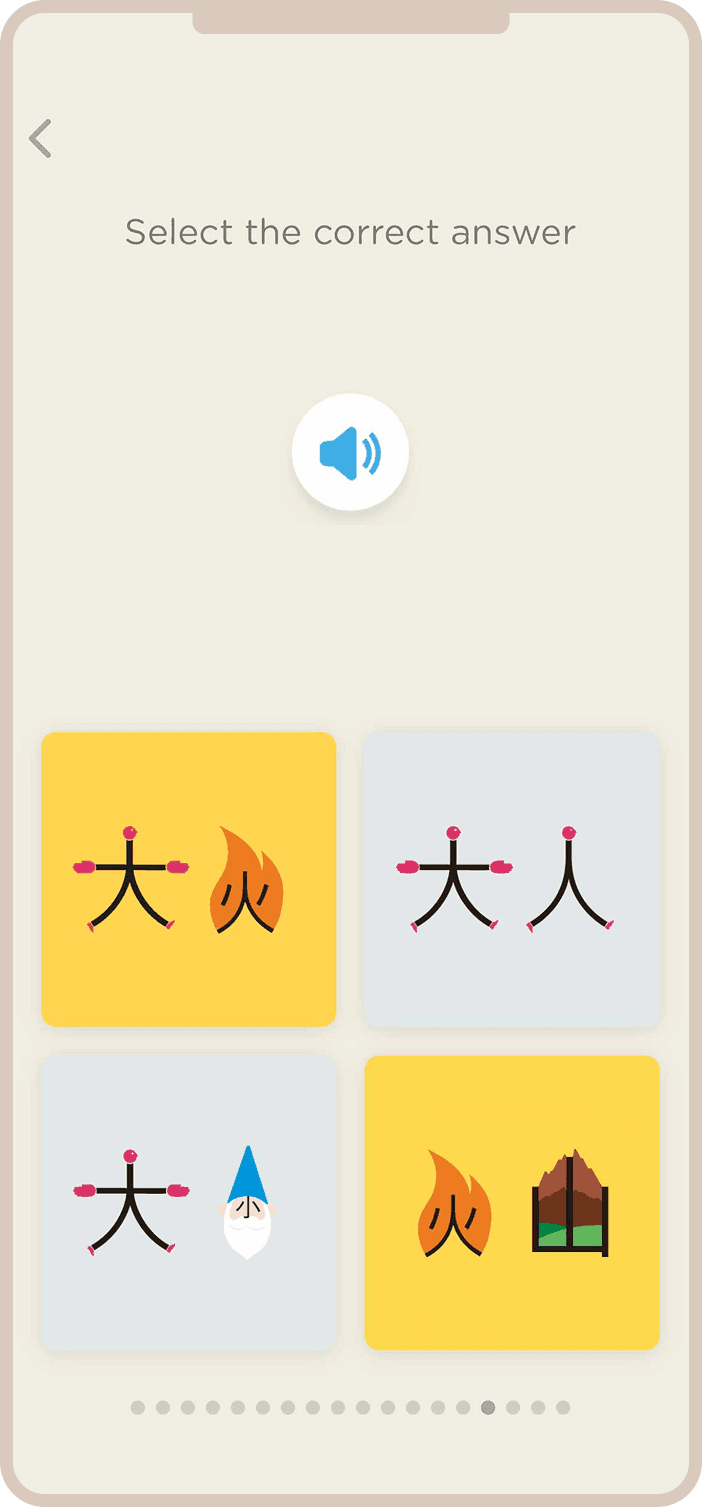This screenshot has width=702, height=1507.
Task: Select the card with flame 火 and mountain 山
Action: pos(511,1202)
